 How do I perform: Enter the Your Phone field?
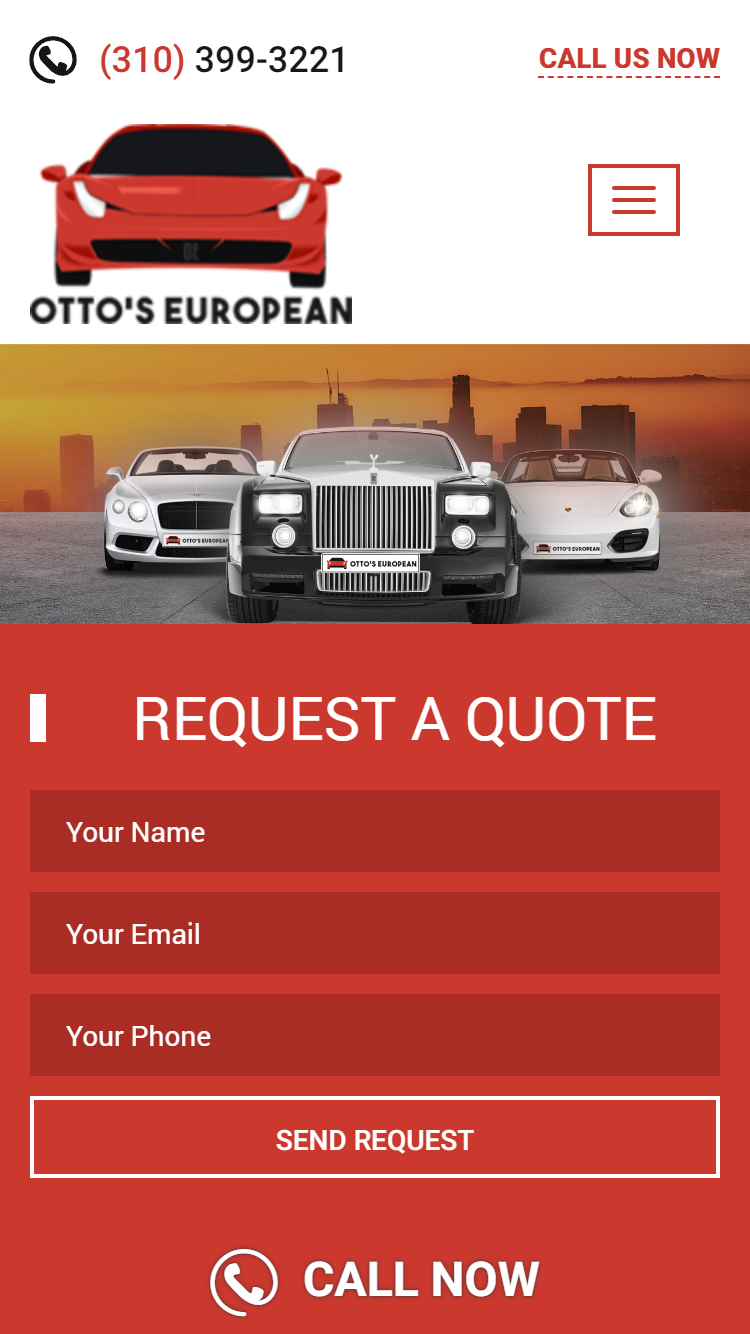(375, 1035)
